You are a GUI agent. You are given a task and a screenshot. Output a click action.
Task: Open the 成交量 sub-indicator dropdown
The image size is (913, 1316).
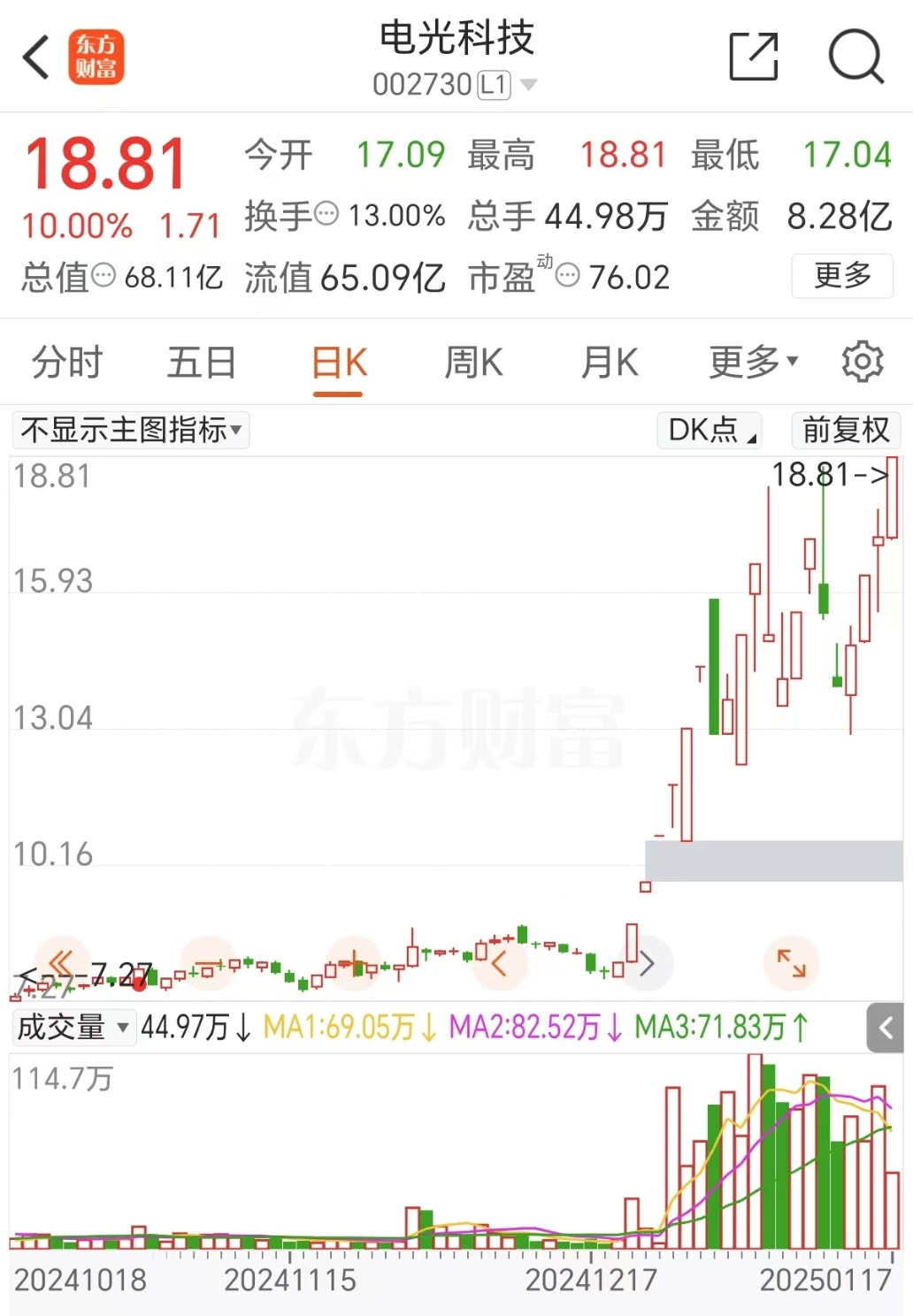click(74, 1027)
